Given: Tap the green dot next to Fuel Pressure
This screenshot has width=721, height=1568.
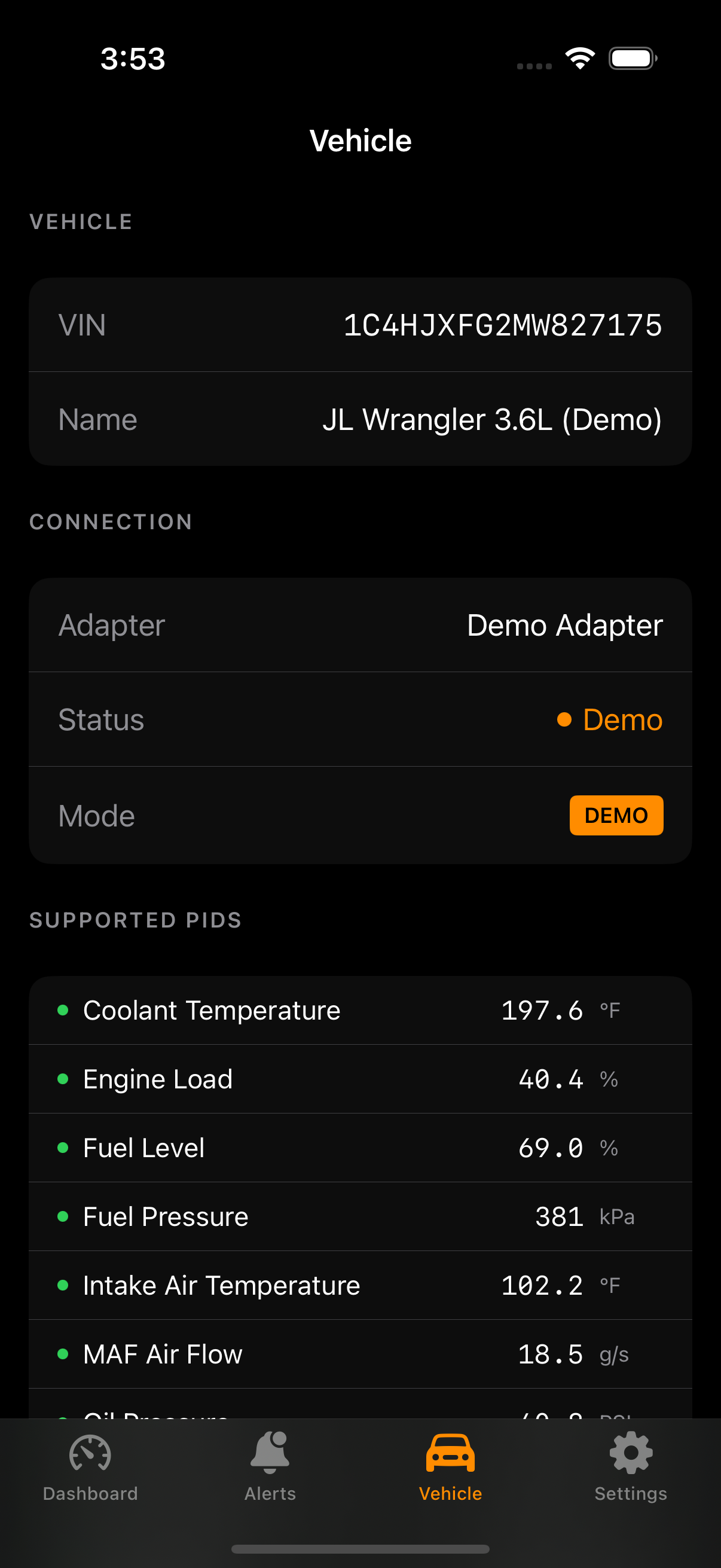Looking at the screenshot, I should pyautogui.click(x=64, y=1217).
